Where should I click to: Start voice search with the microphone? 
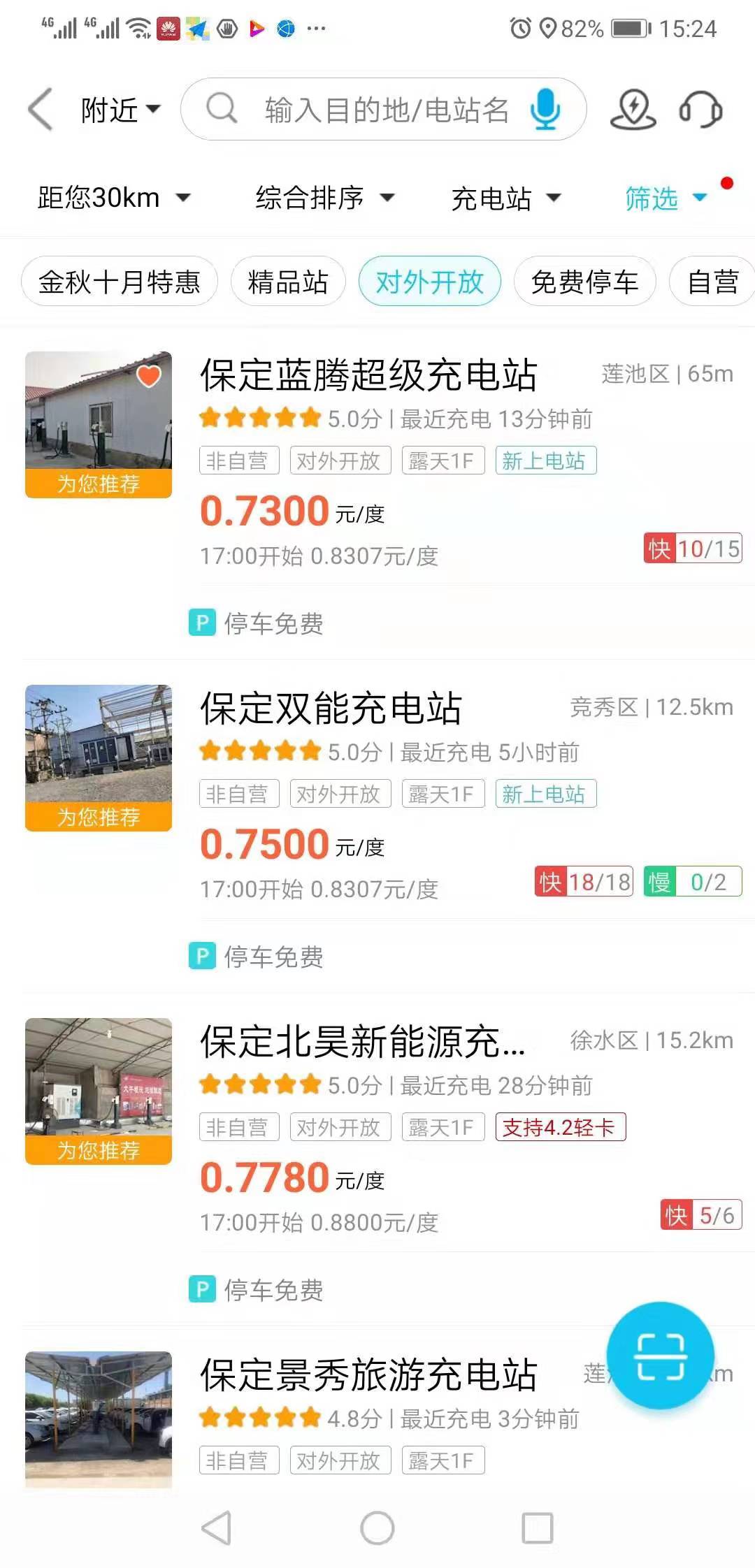(x=545, y=110)
